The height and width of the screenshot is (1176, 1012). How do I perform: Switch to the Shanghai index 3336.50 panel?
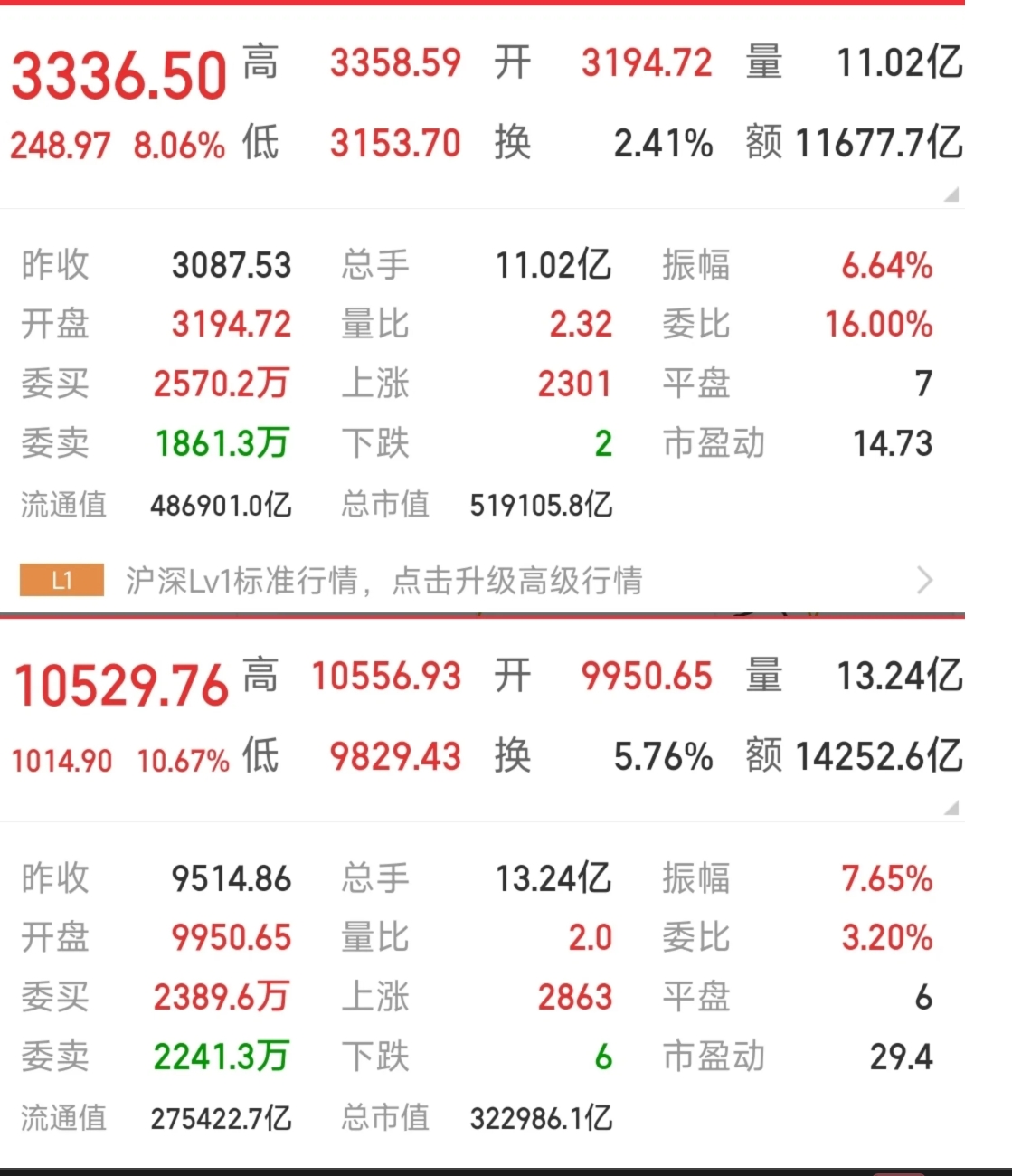click(x=119, y=74)
